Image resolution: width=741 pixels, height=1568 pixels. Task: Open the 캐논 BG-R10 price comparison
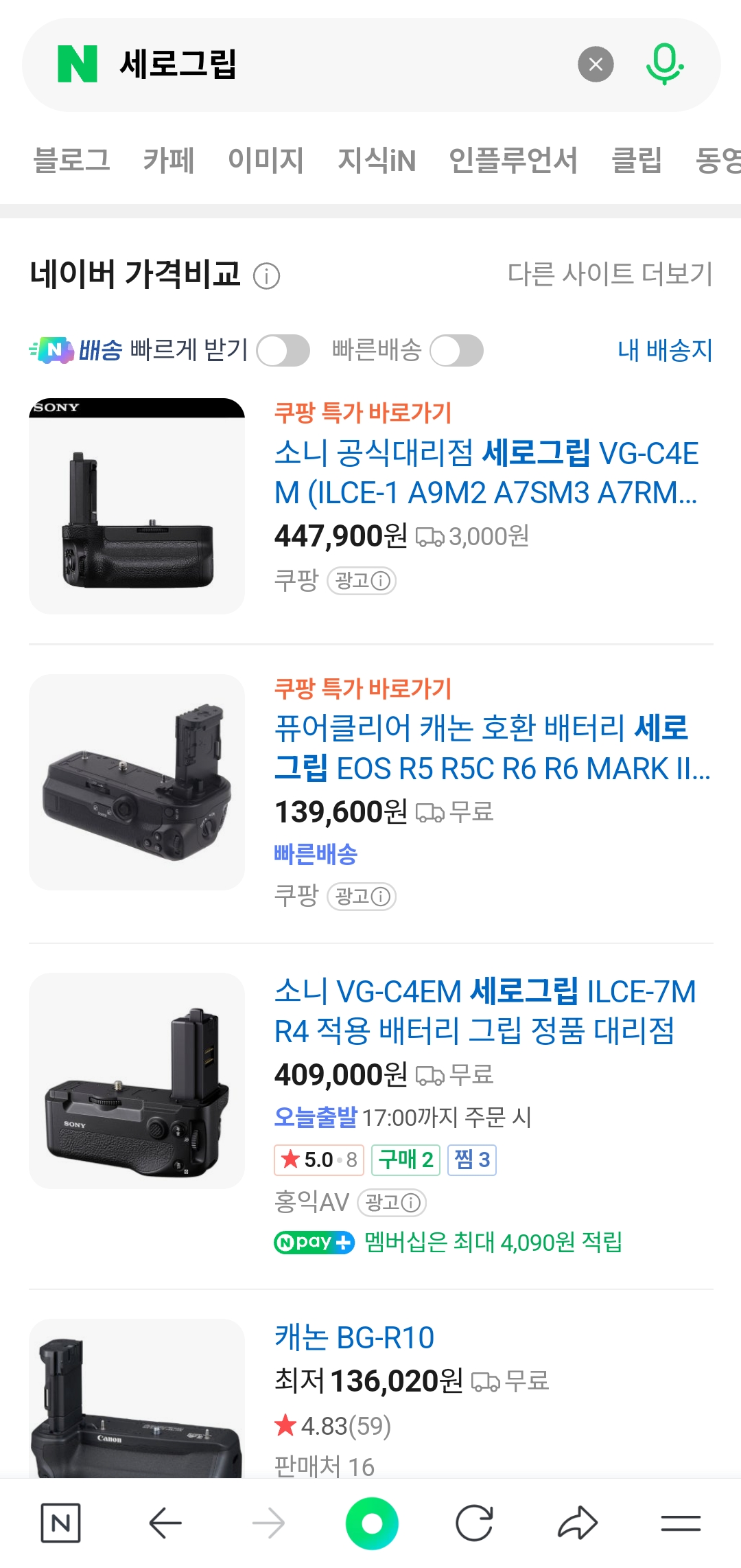pyautogui.click(x=354, y=1337)
